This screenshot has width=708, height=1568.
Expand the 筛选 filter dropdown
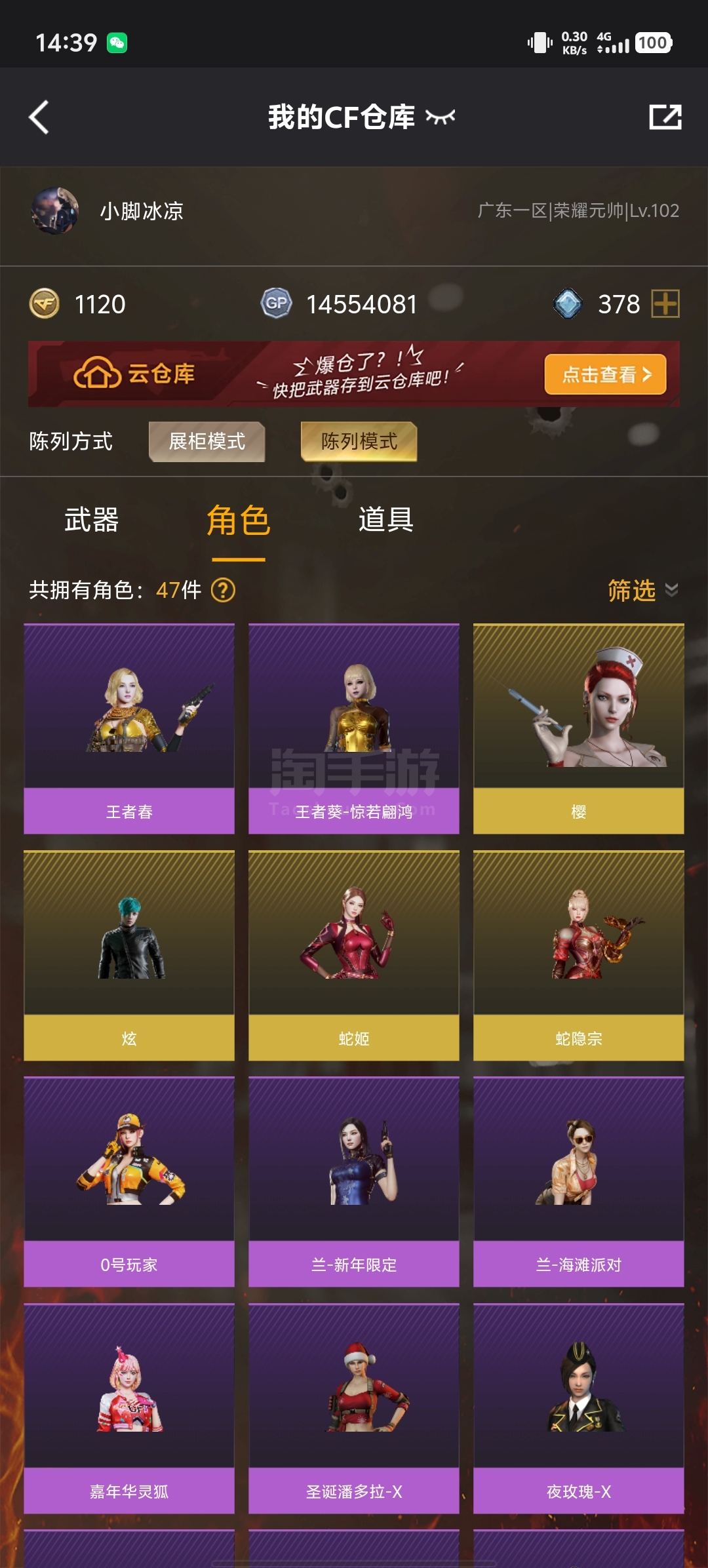[642, 590]
